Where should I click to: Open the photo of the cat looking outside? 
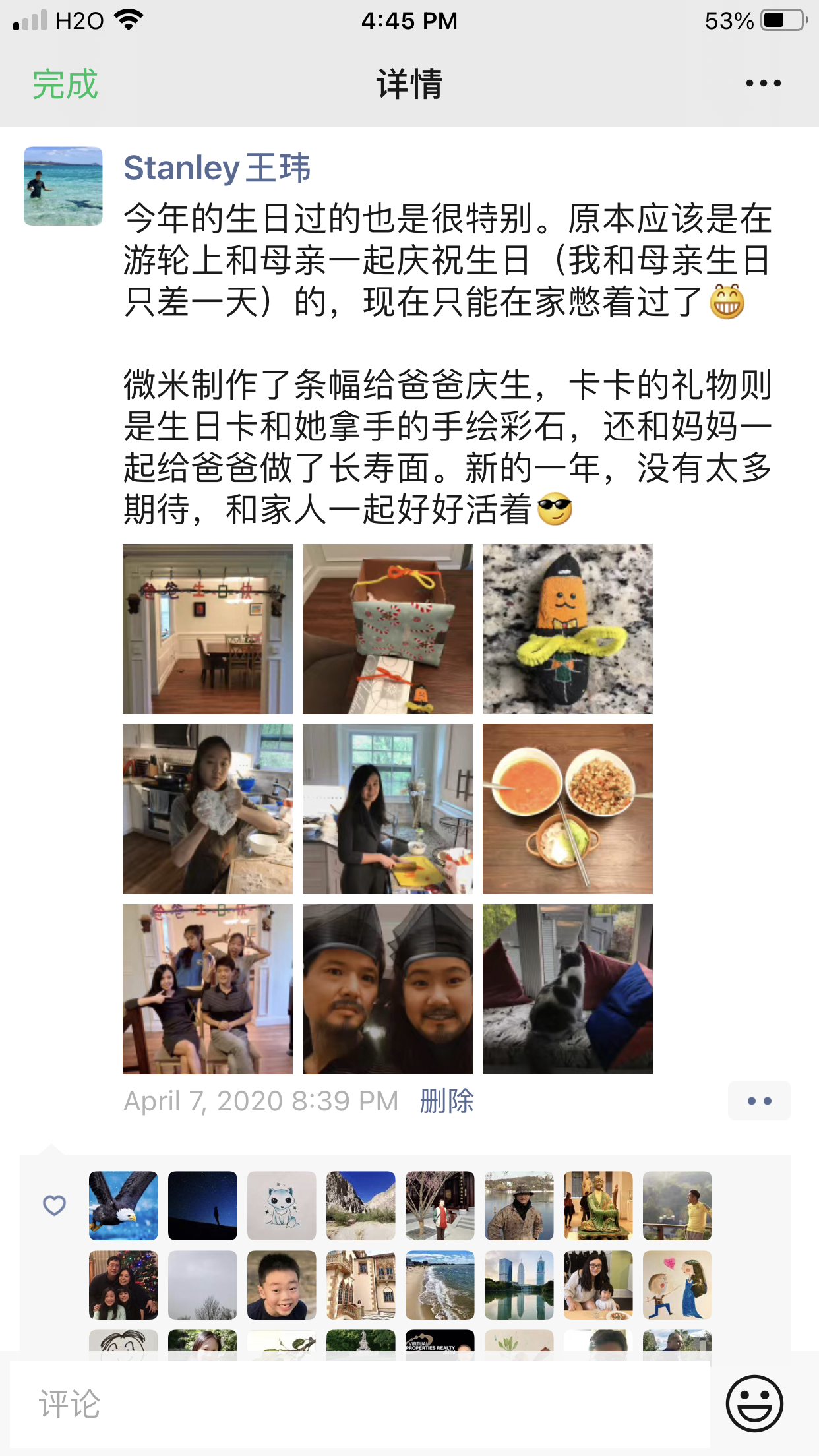(567, 988)
